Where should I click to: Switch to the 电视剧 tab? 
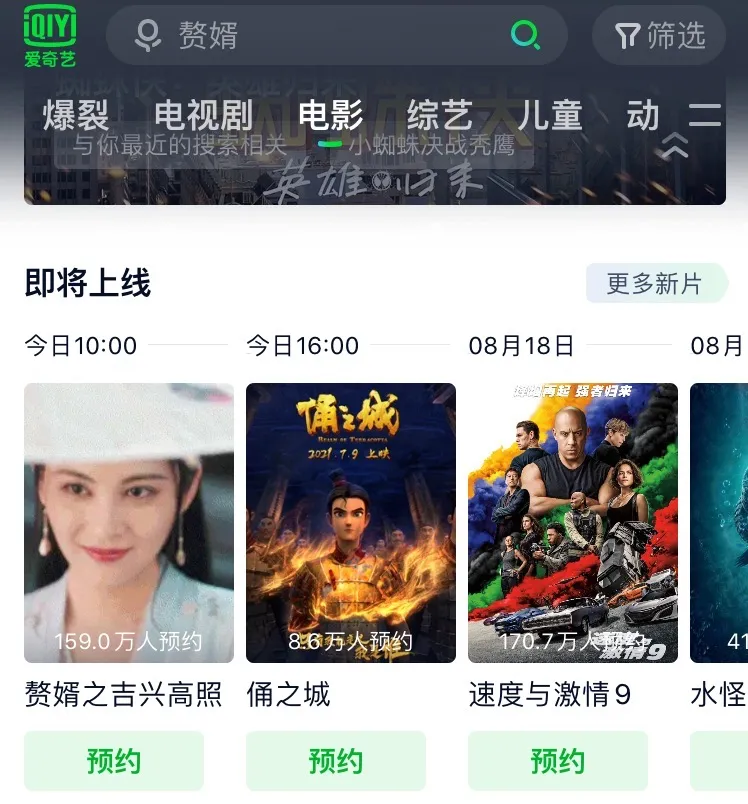[203, 116]
